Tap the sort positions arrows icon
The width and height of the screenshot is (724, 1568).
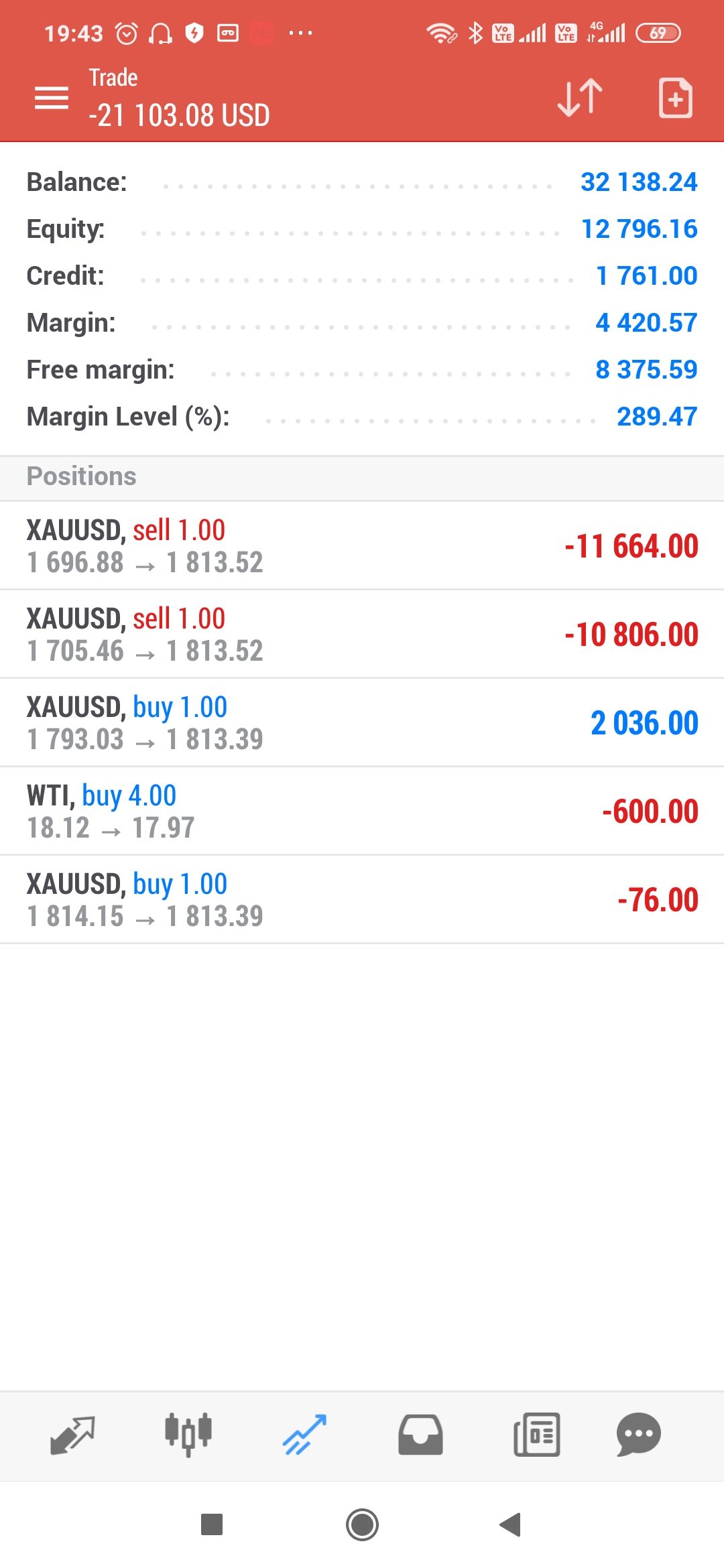(x=580, y=98)
